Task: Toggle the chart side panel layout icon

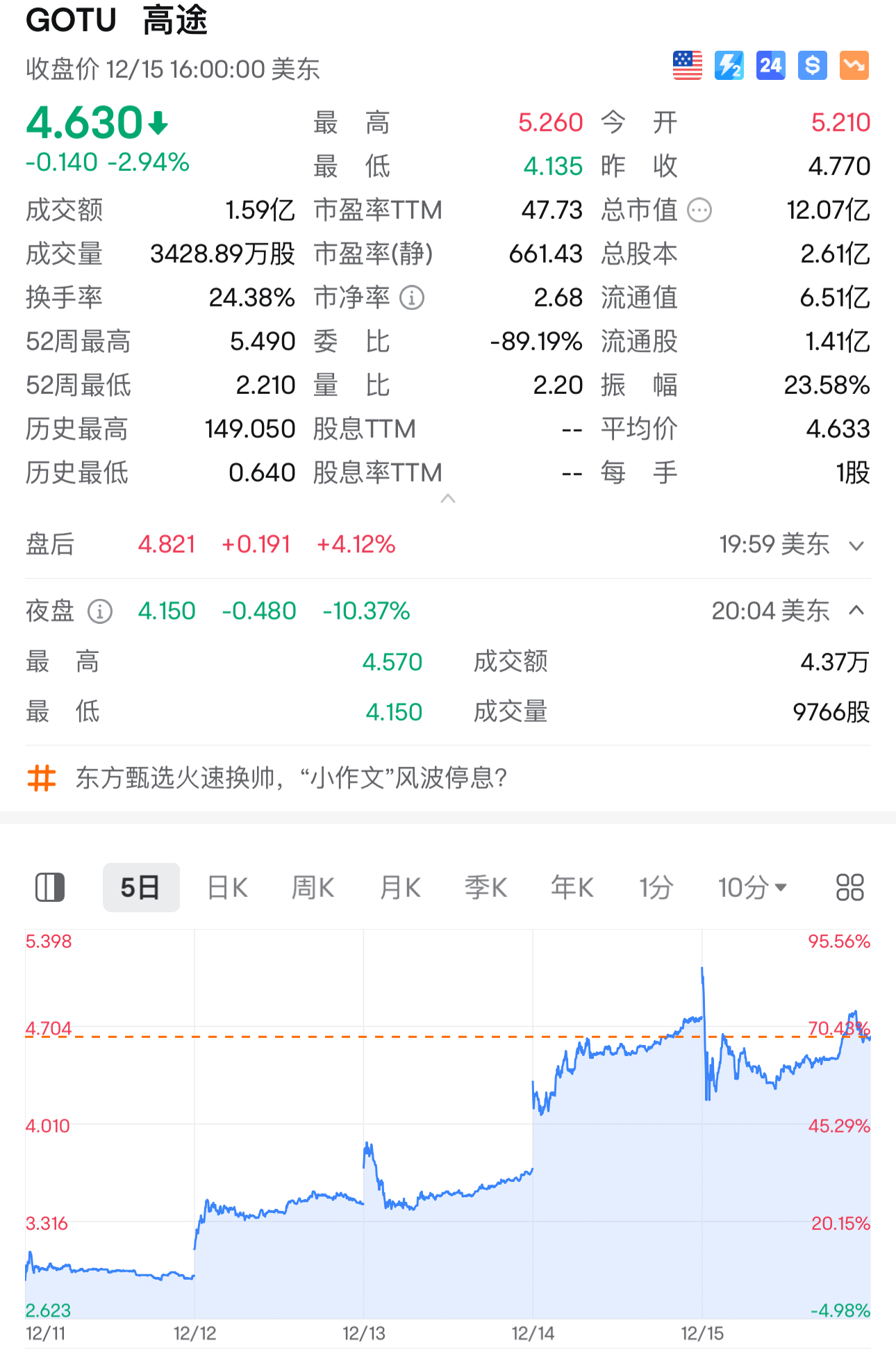Action: coord(50,887)
